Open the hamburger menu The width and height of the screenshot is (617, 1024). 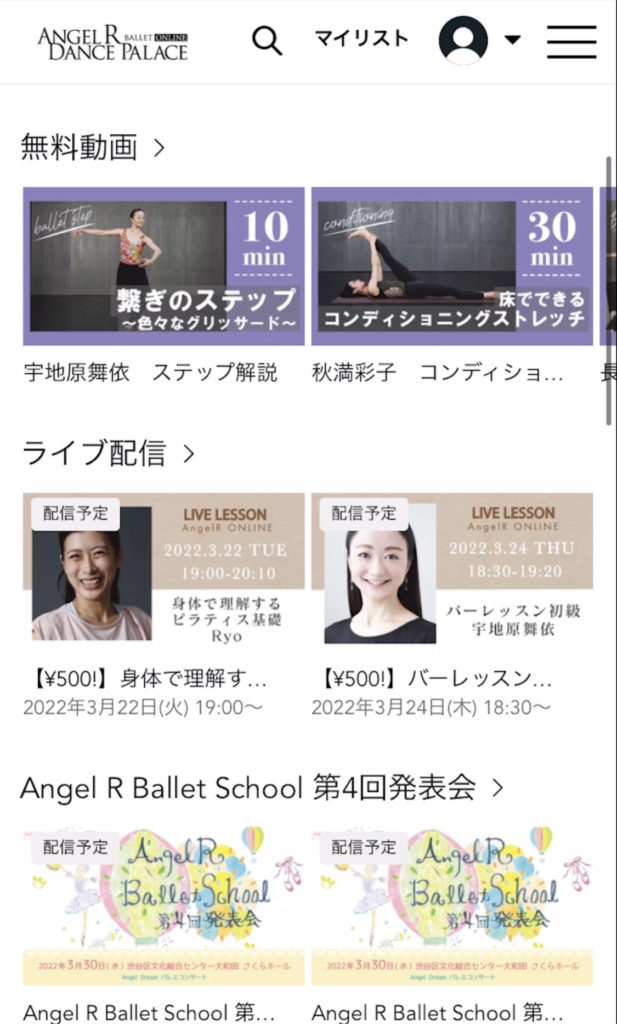click(571, 41)
